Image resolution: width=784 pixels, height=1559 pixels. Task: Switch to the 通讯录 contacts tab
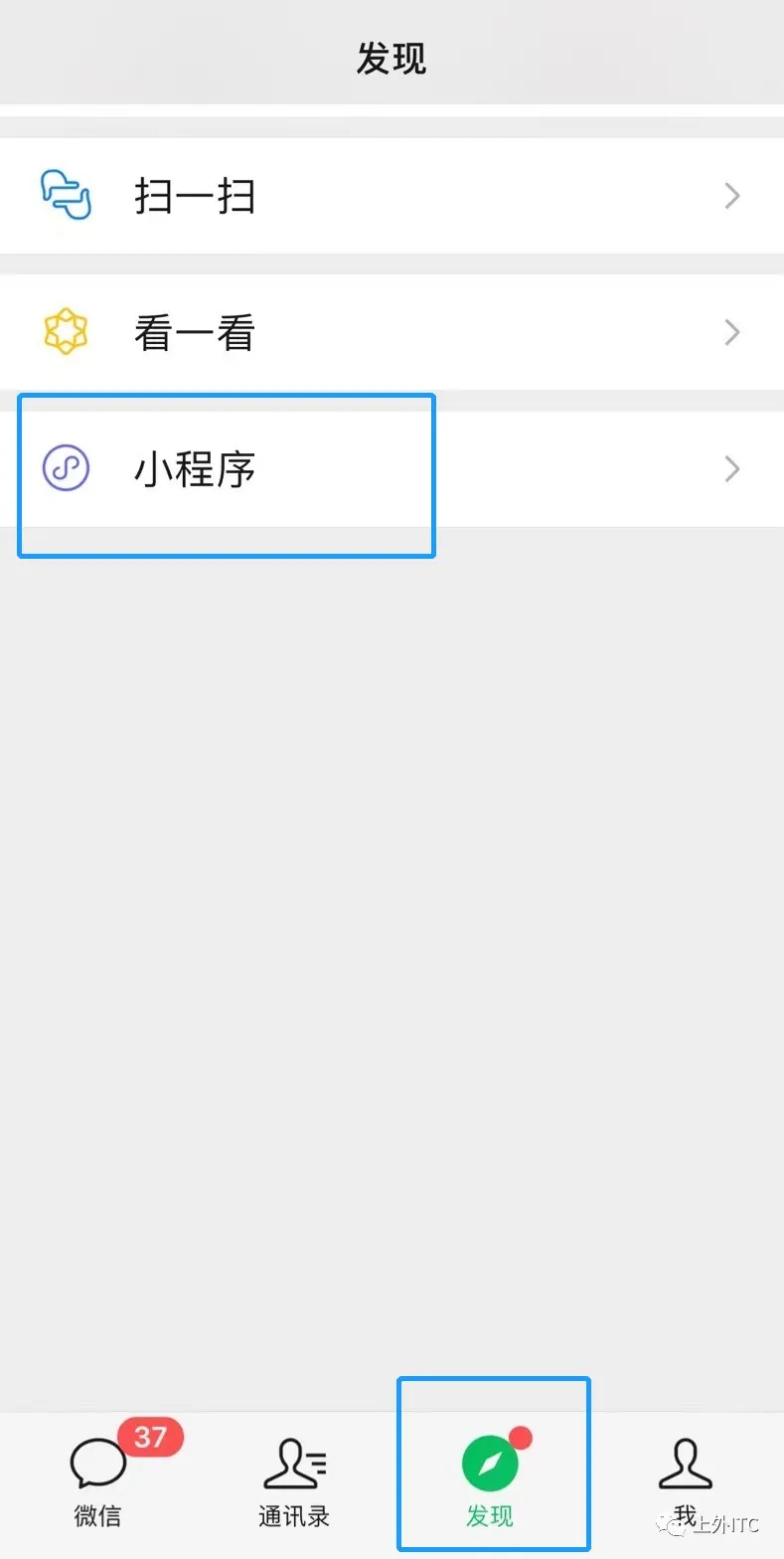[x=294, y=1483]
